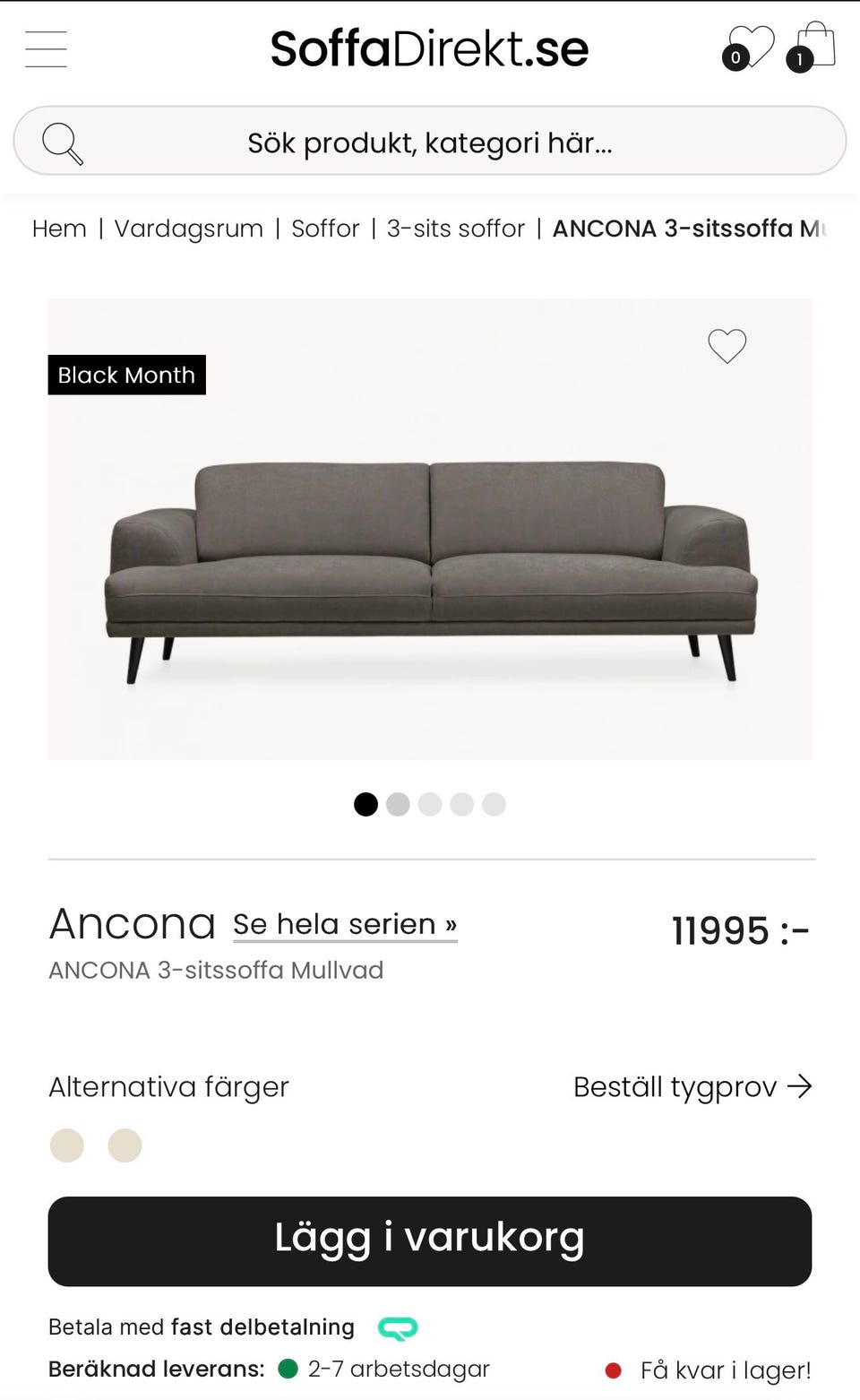The image size is (860, 1400).
Task: Click the search magnifier icon
Action: [62, 142]
